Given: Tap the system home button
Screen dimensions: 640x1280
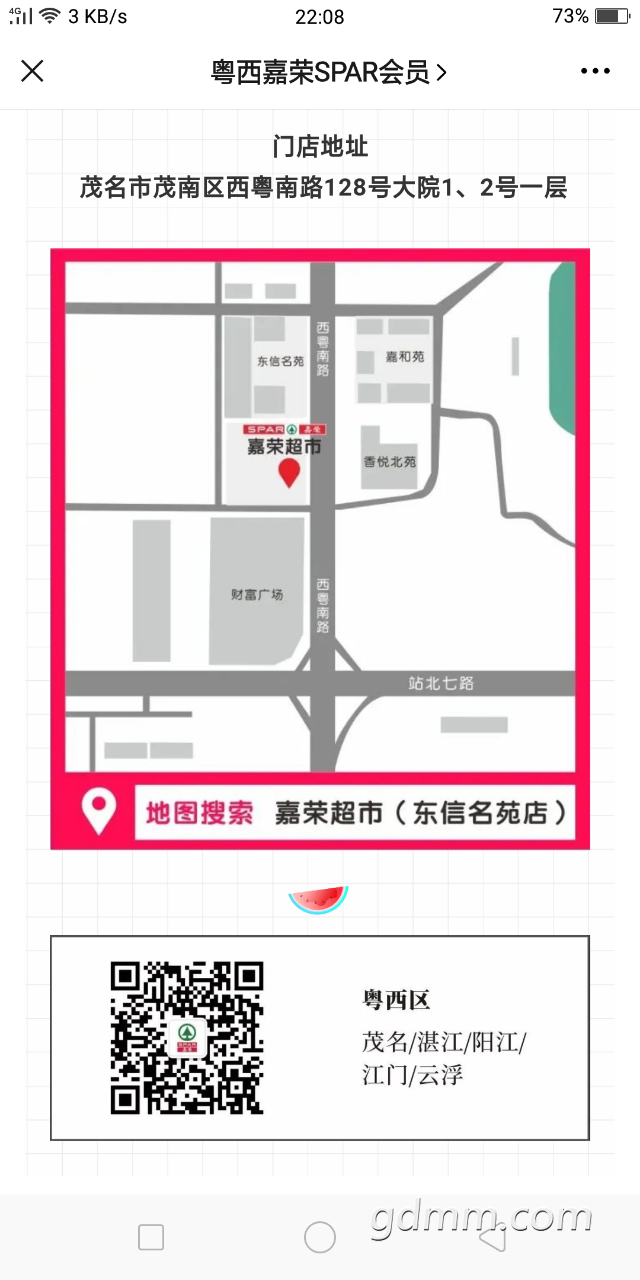Looking at the screenshot, I should (320, 1237).
